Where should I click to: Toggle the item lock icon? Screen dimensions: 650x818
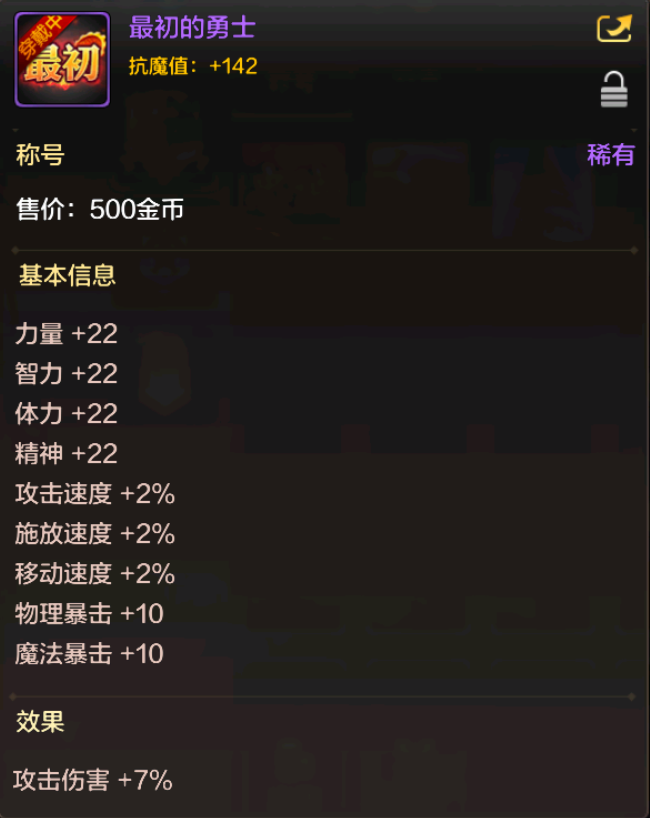(x=614, y=90)
